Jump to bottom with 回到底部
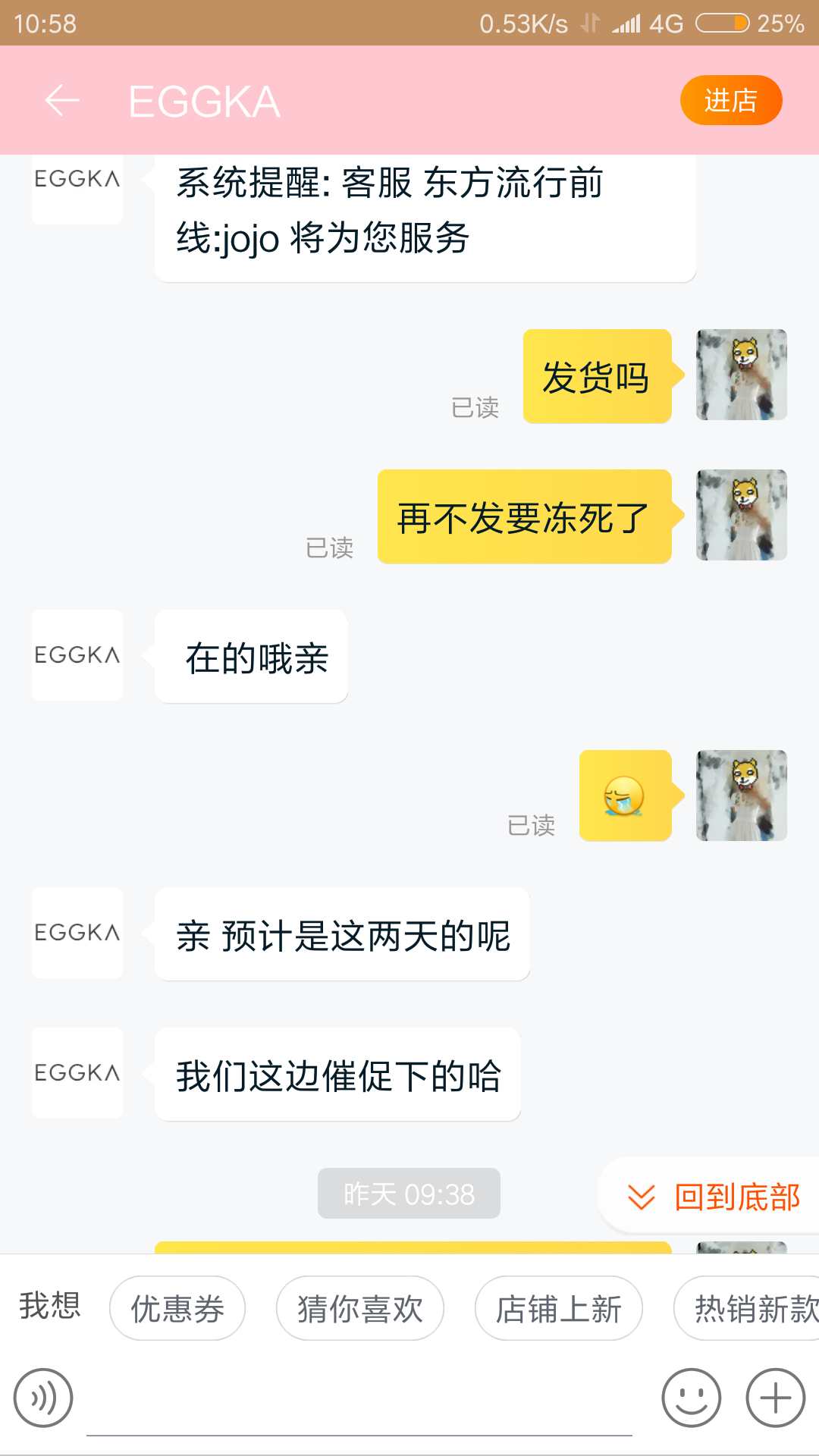Screen dimensions: 819x1456 [x=713, y=1197]
